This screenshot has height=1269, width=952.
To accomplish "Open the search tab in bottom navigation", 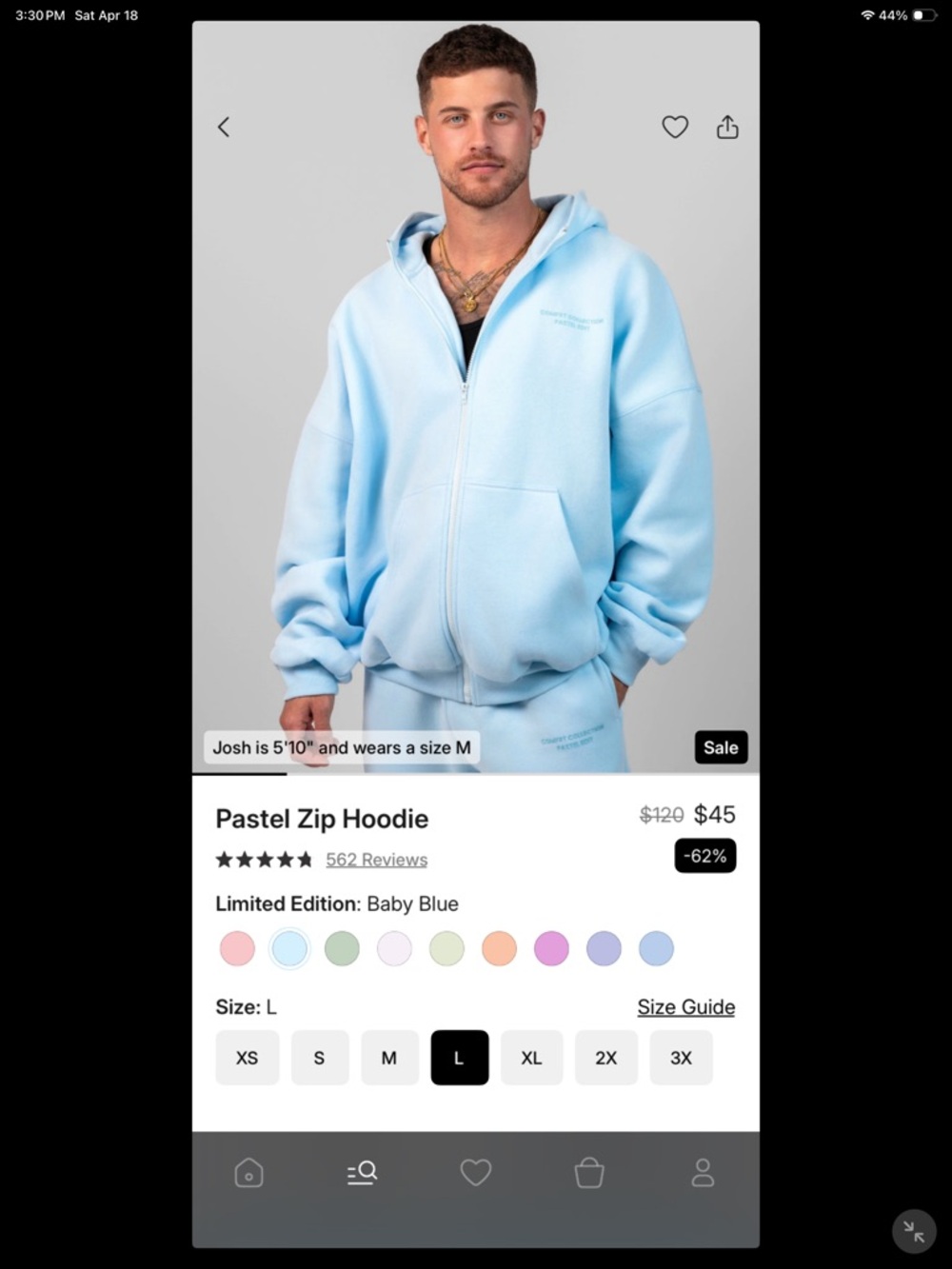I will tap(362, 1173).
